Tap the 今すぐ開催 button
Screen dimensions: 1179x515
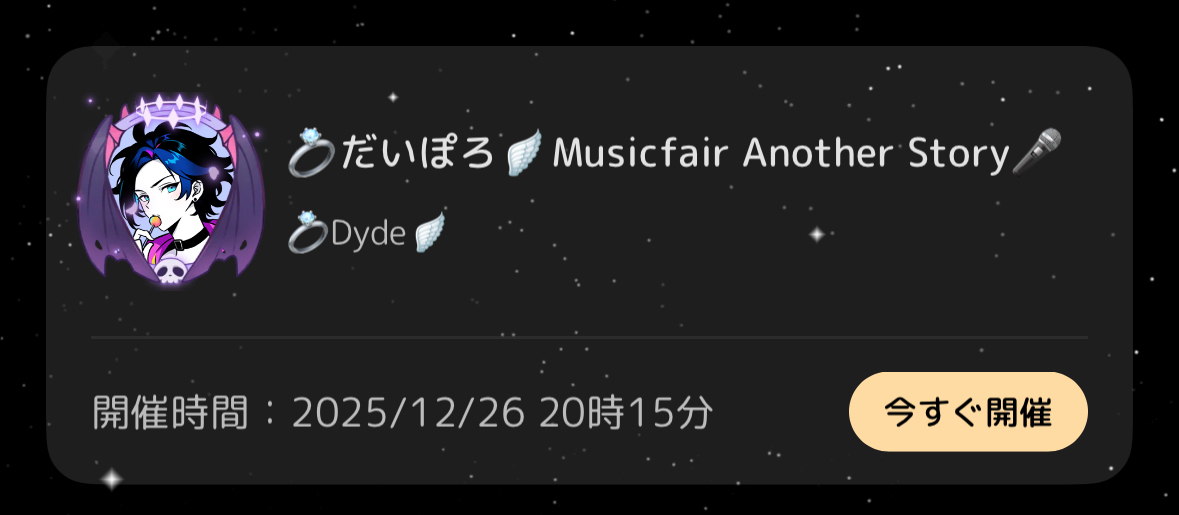[x=967, y=412]
